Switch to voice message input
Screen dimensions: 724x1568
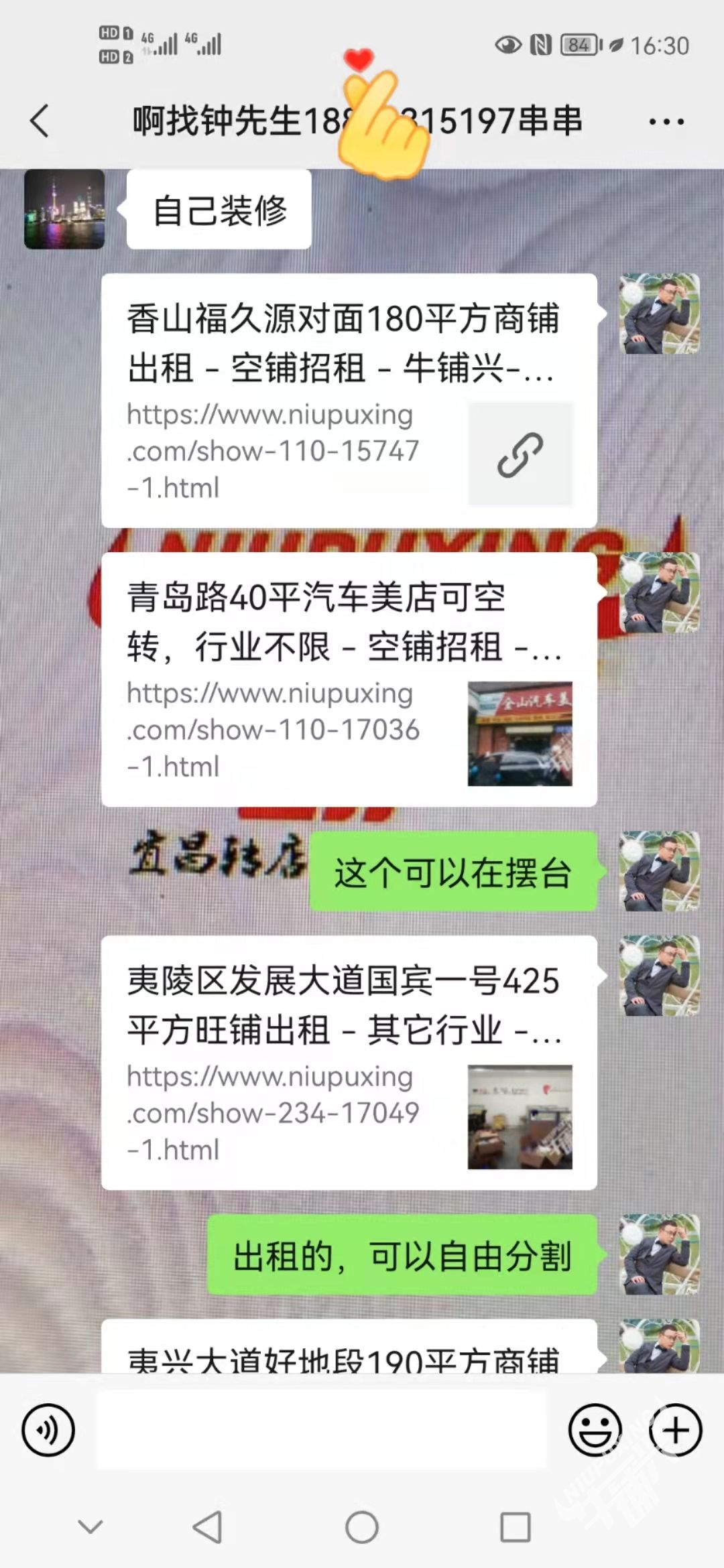48,1430
